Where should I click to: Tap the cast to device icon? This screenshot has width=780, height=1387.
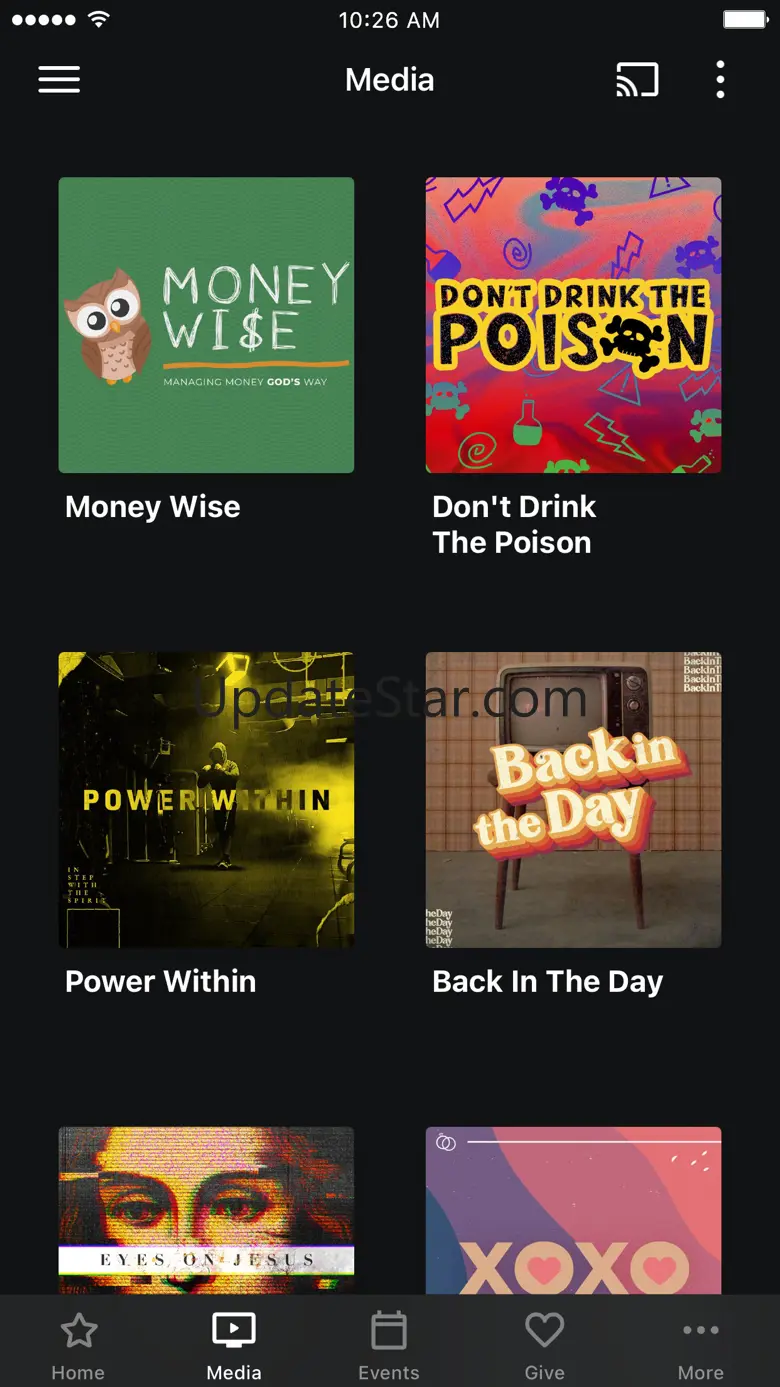click(x=637, y=80)
